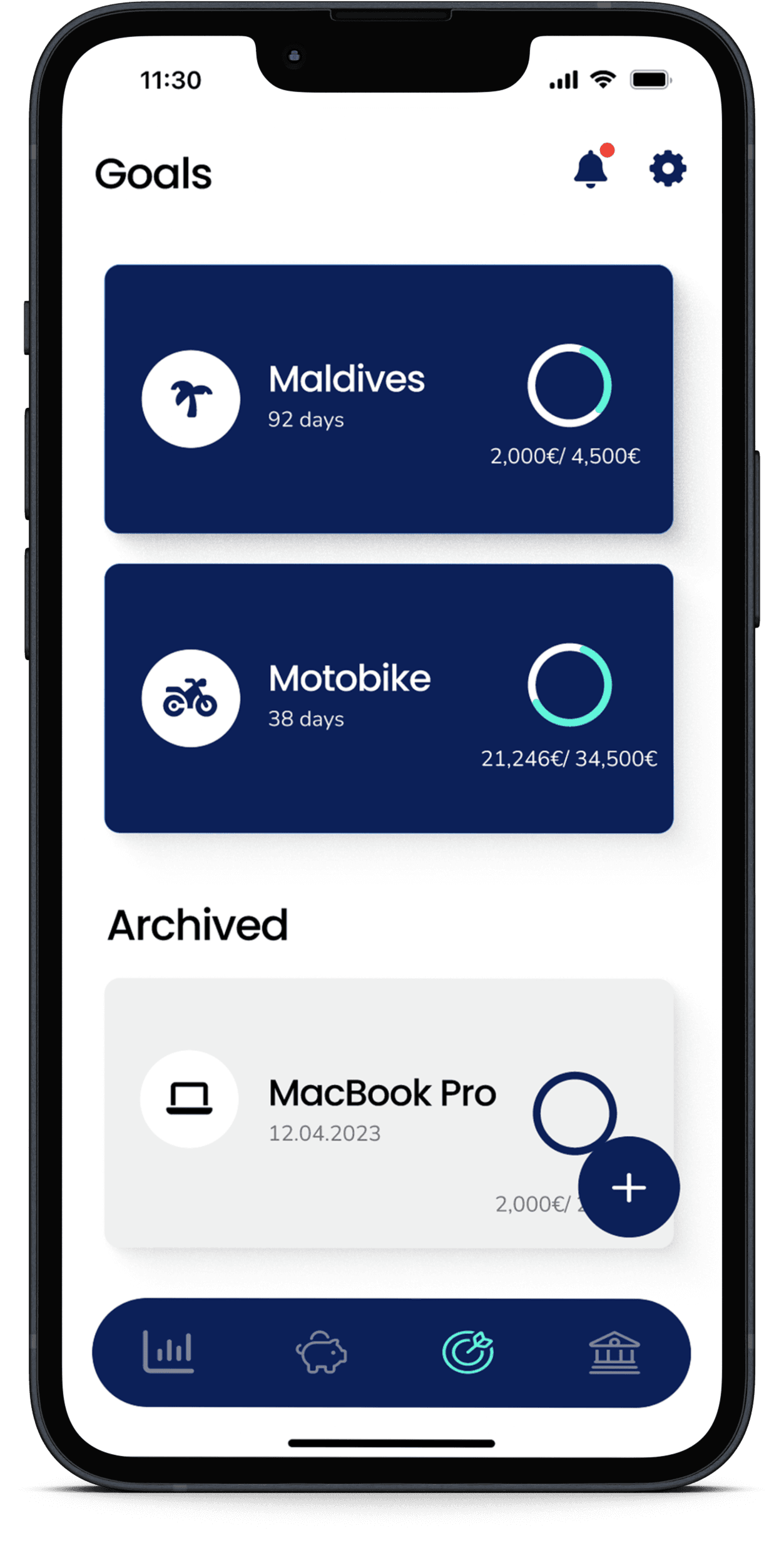Screen dimensions: 784x1543
Task: Select the goals target tab
Action: click(468, 1352)
